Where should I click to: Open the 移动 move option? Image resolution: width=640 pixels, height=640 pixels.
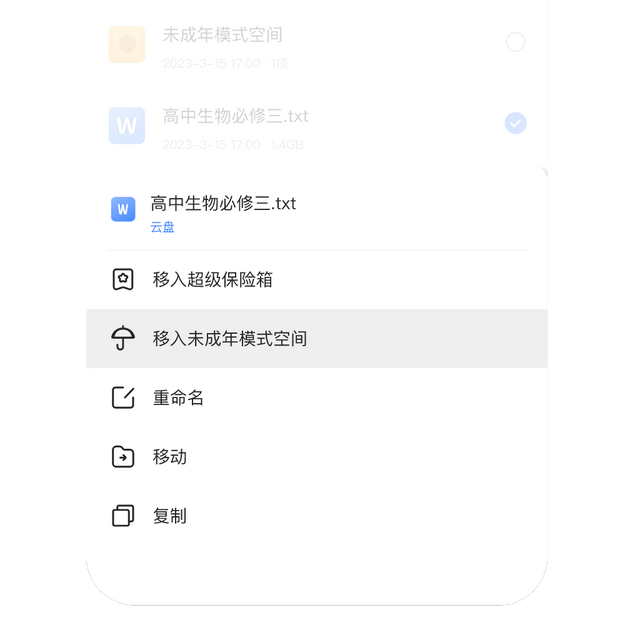click(x=317, y=457)
